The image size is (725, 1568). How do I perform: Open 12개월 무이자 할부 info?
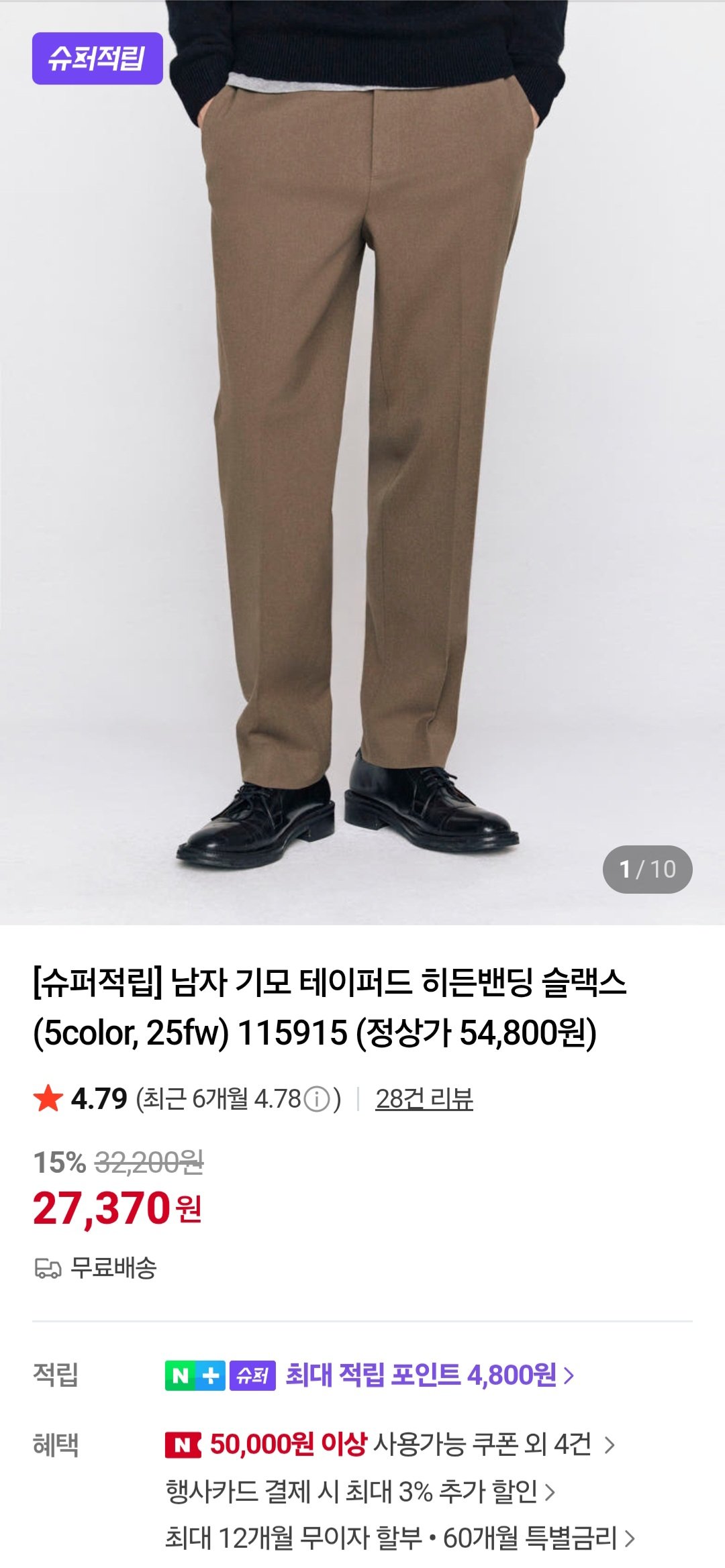point(399,1537)
